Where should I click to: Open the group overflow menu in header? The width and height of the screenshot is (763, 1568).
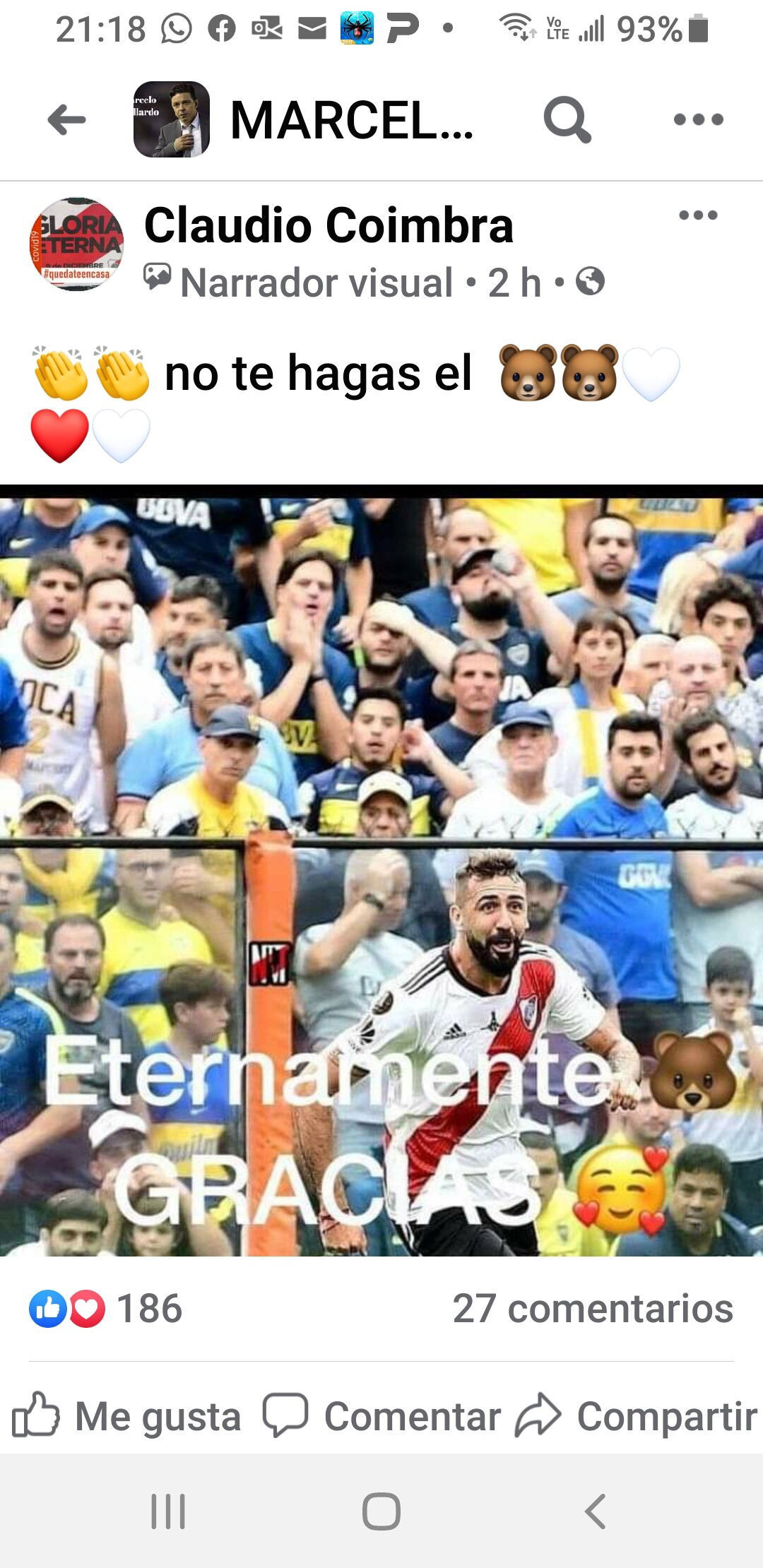(x=698, y=119)
